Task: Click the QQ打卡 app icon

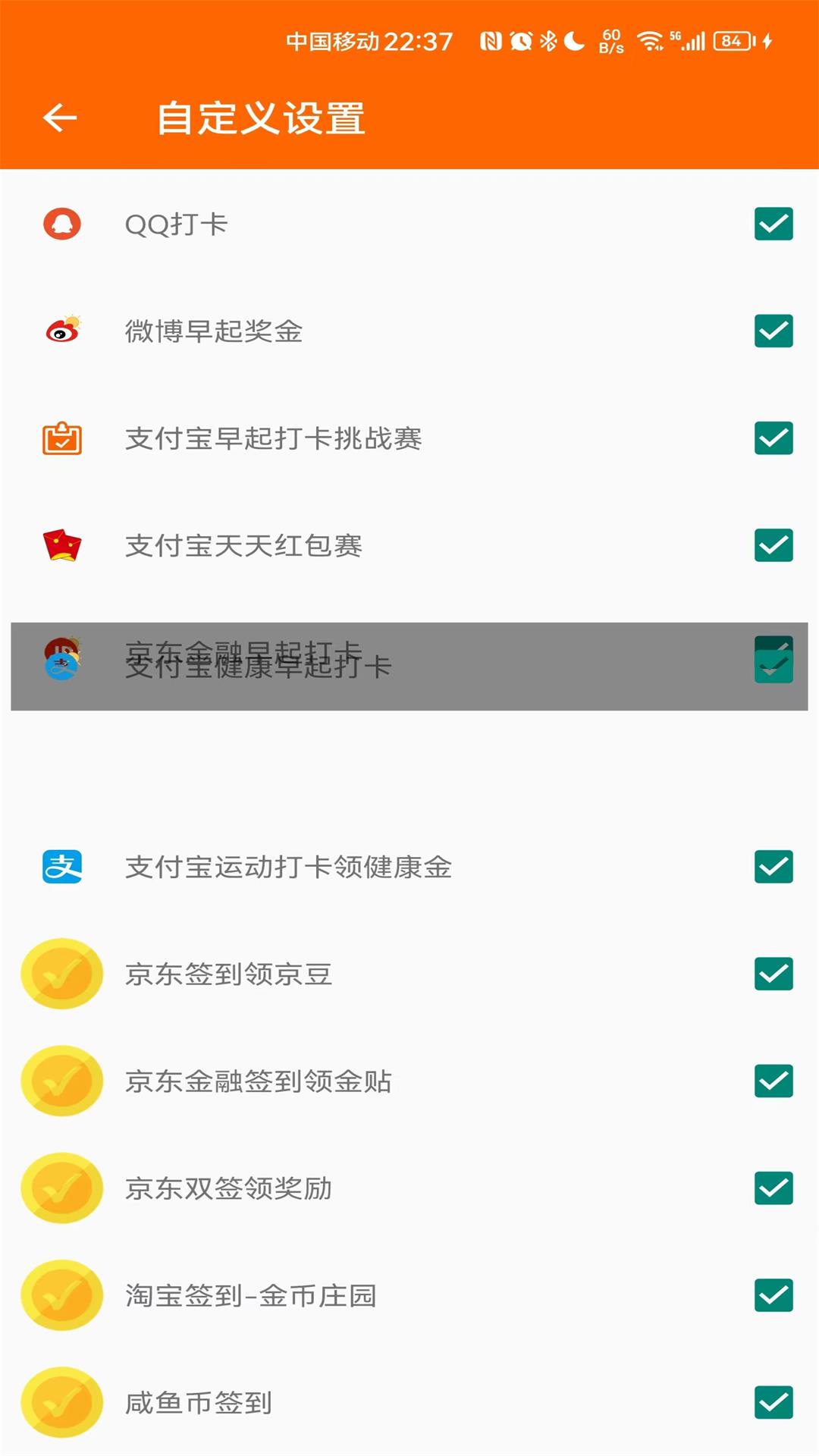Action: click(x=63, y=224)
